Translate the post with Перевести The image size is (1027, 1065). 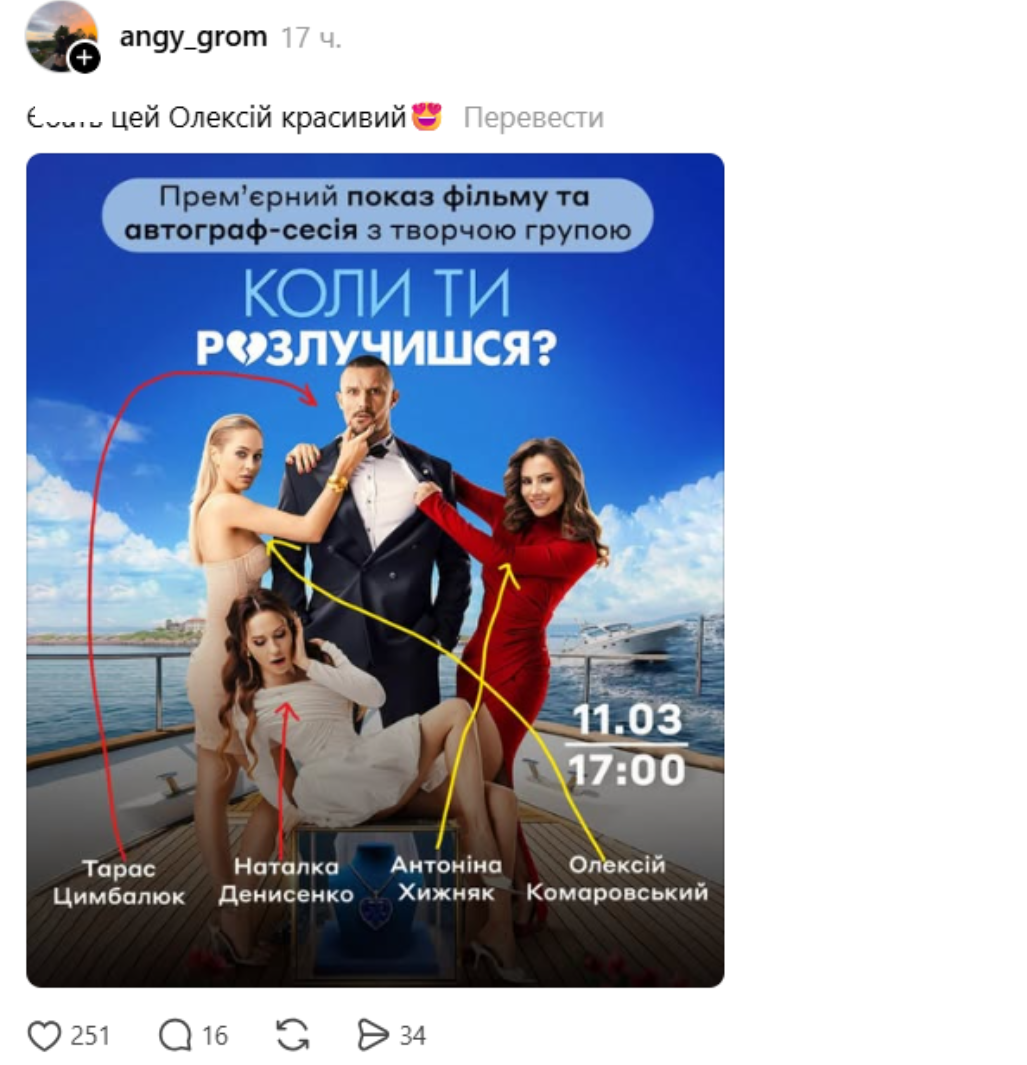(x=533, y=117)
